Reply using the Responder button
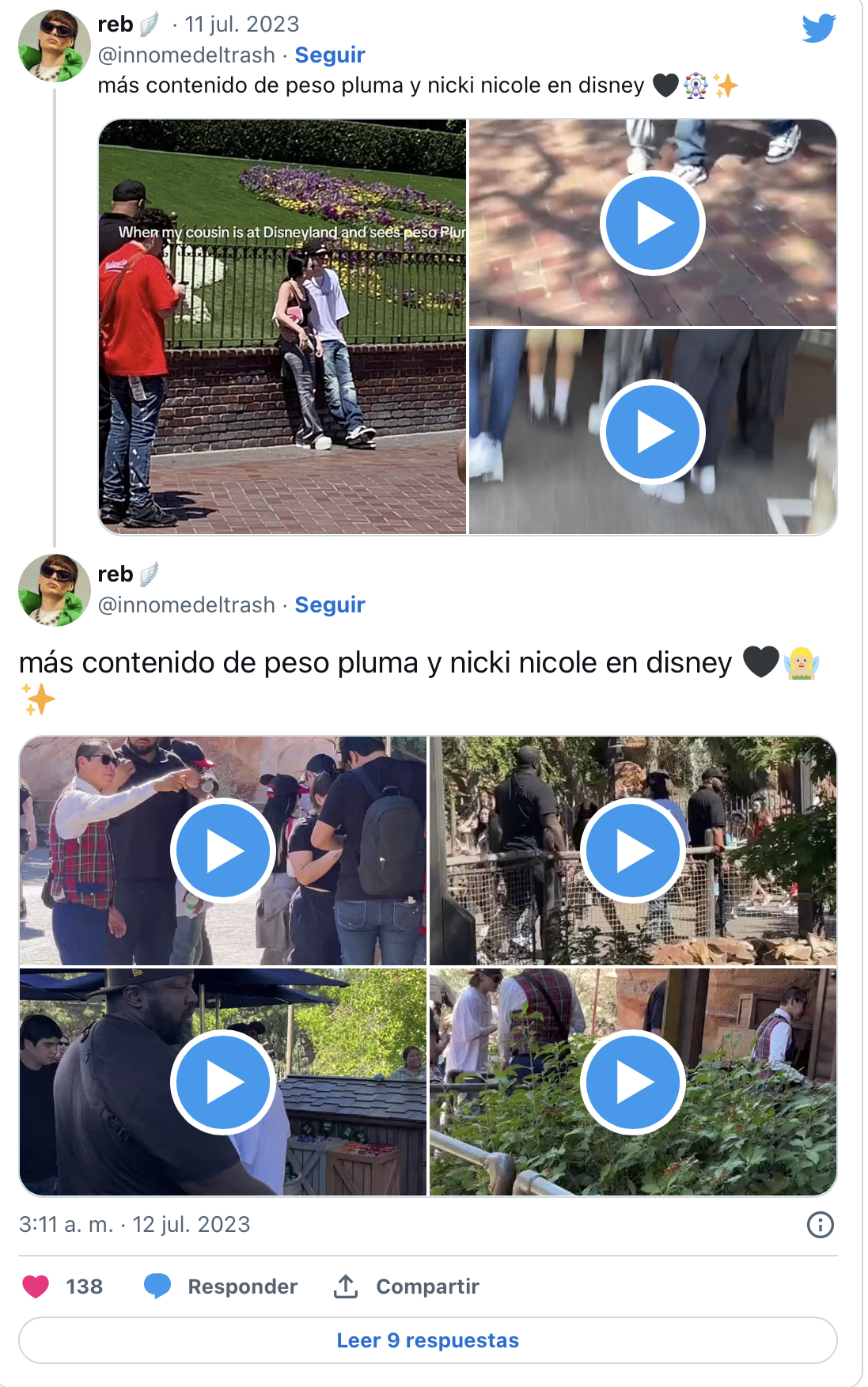This screenshot has width=868, height=1387. coord(222,1287)
